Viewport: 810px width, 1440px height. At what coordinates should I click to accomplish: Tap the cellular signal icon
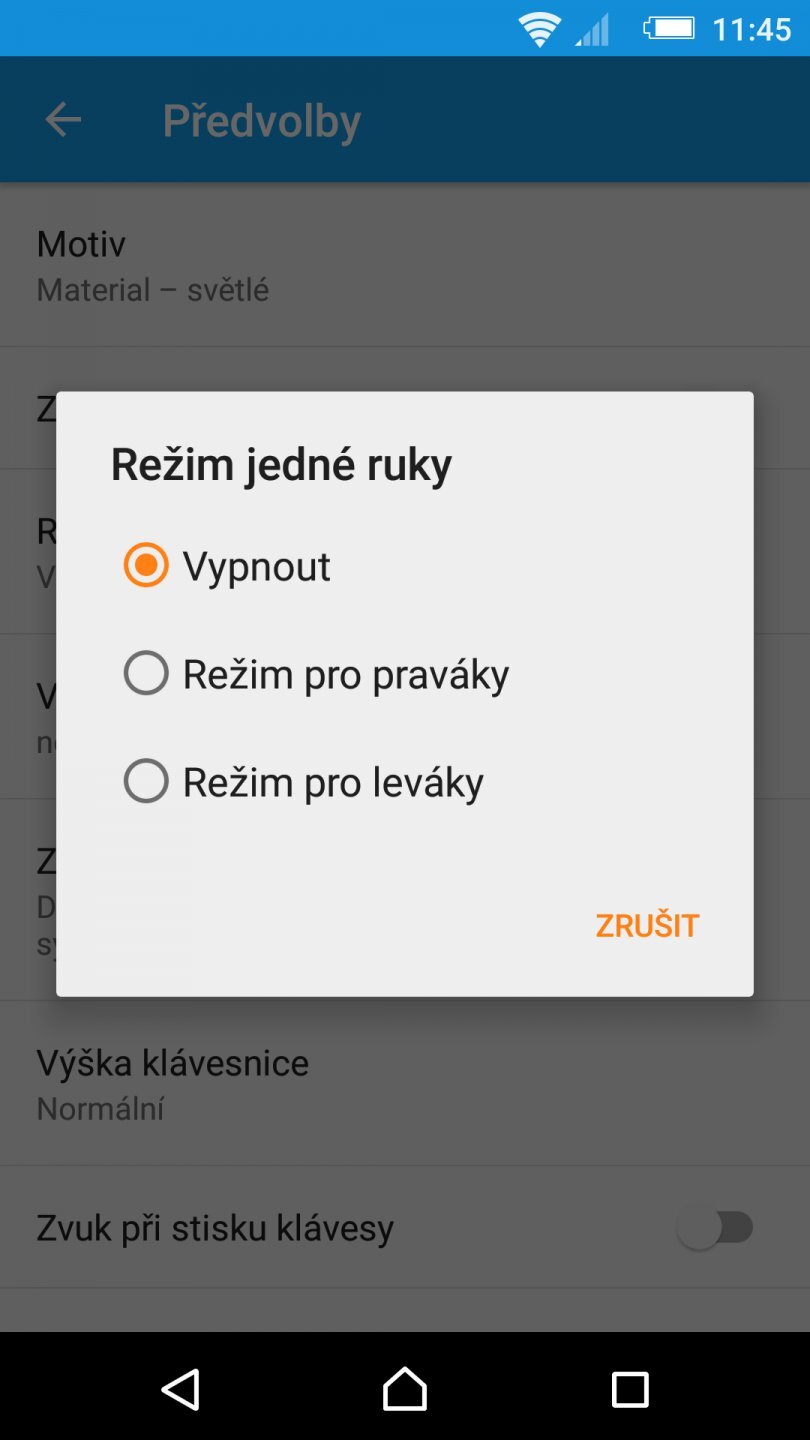tap(593, 28)
